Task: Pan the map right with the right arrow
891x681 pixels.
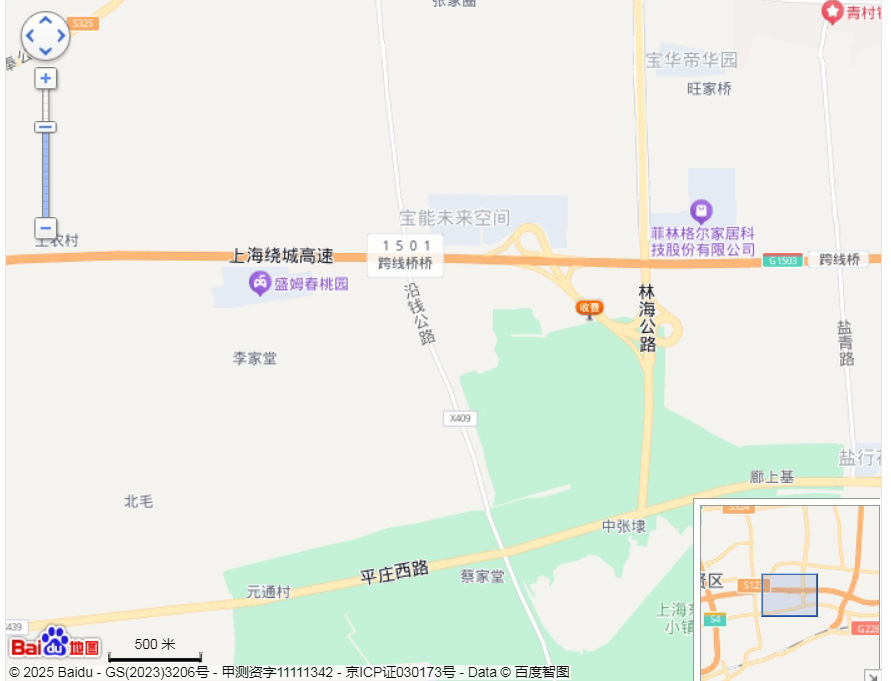Action: 60,37
